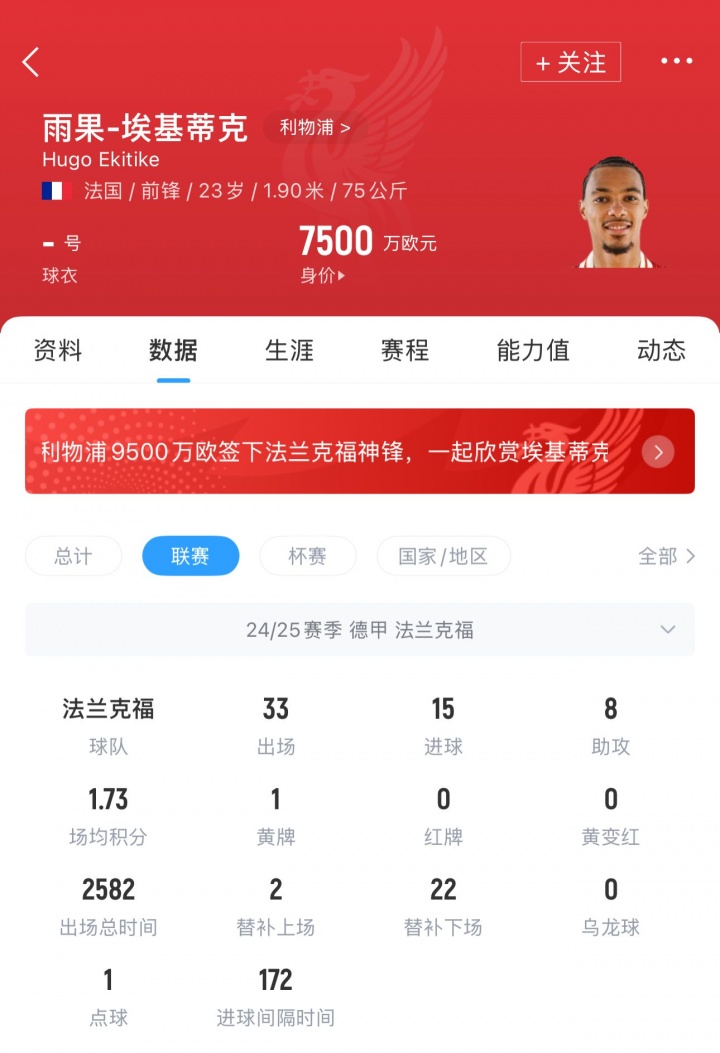Select the 总计 stats filter
720x1053 pixels.
click(73, 556)
